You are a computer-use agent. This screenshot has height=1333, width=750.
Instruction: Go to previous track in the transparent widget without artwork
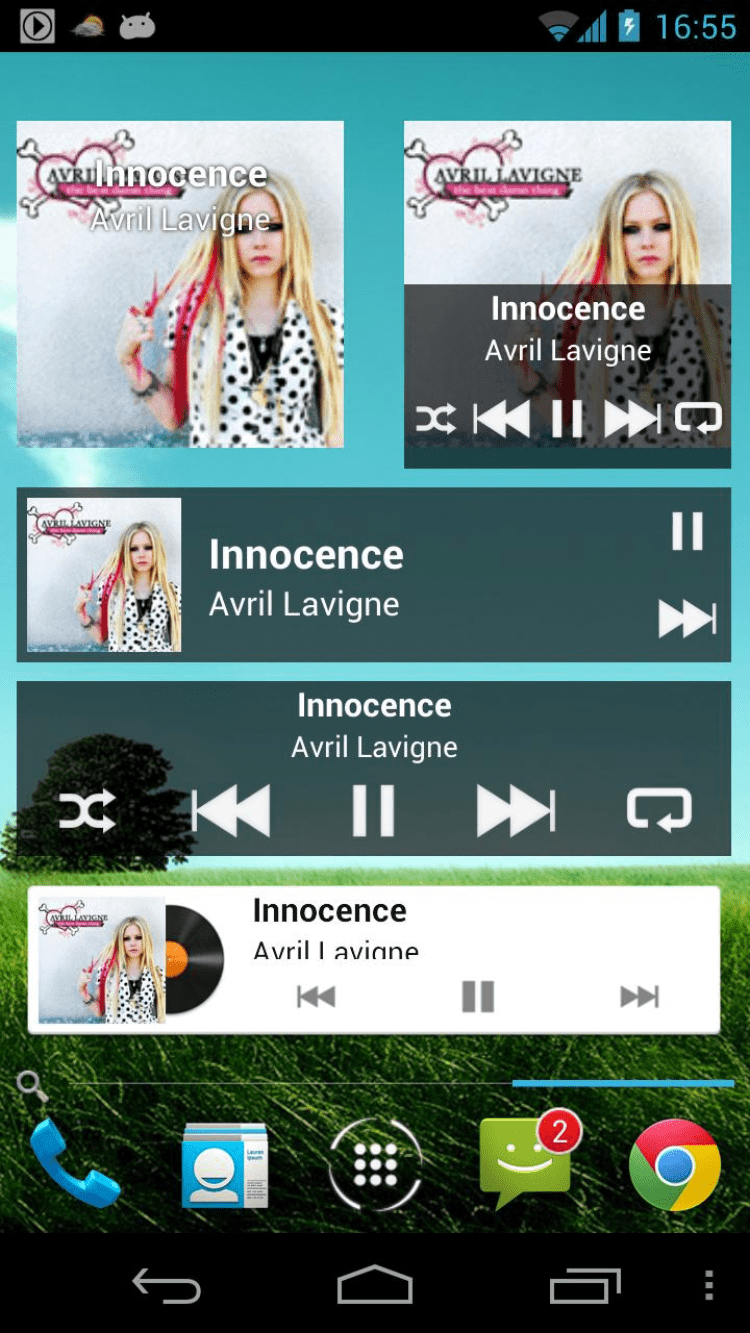[x=231, y=810]
